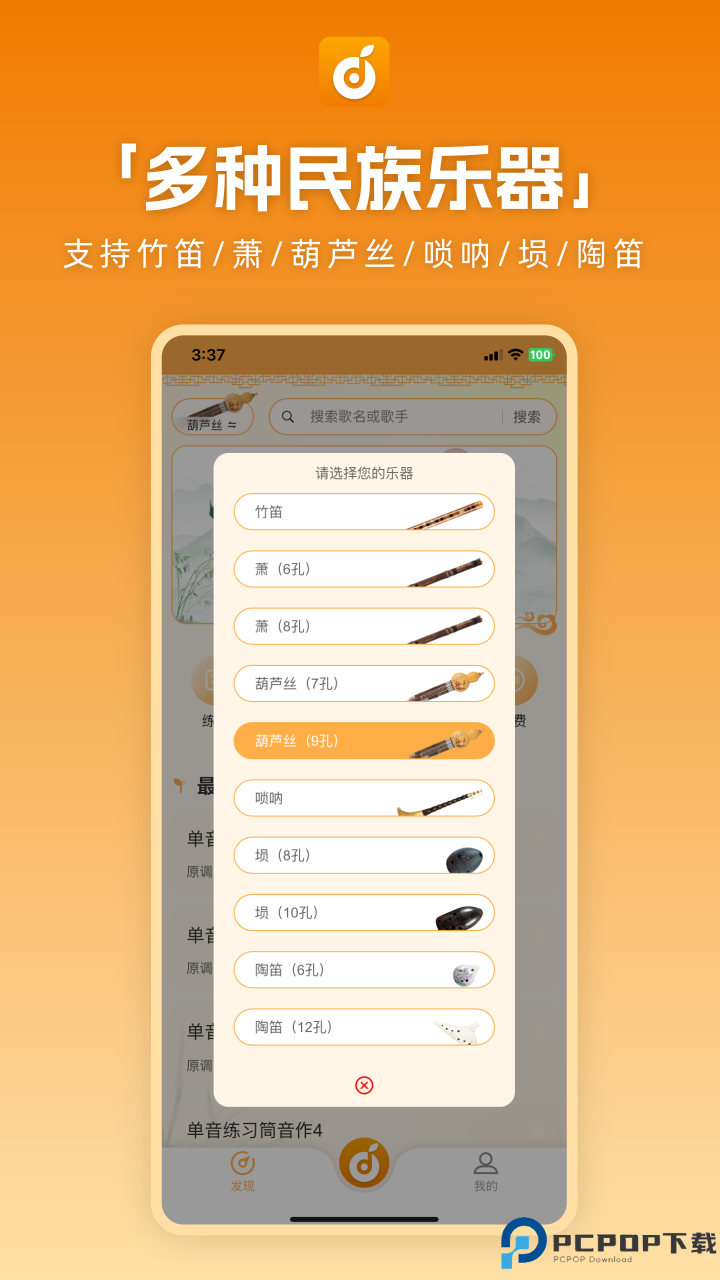This screenshot has height=1280, width=720.
Task: Pick the 萧（6孔）option
Action: point(364,569)
